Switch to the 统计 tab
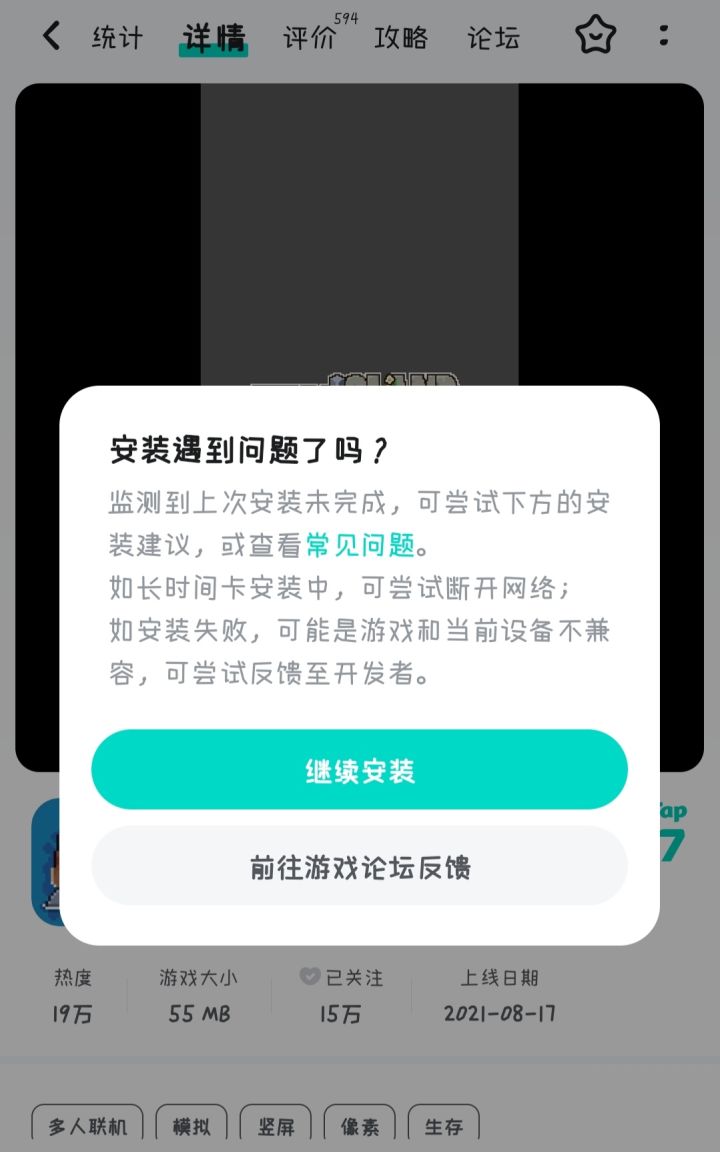 coord(117,36)
